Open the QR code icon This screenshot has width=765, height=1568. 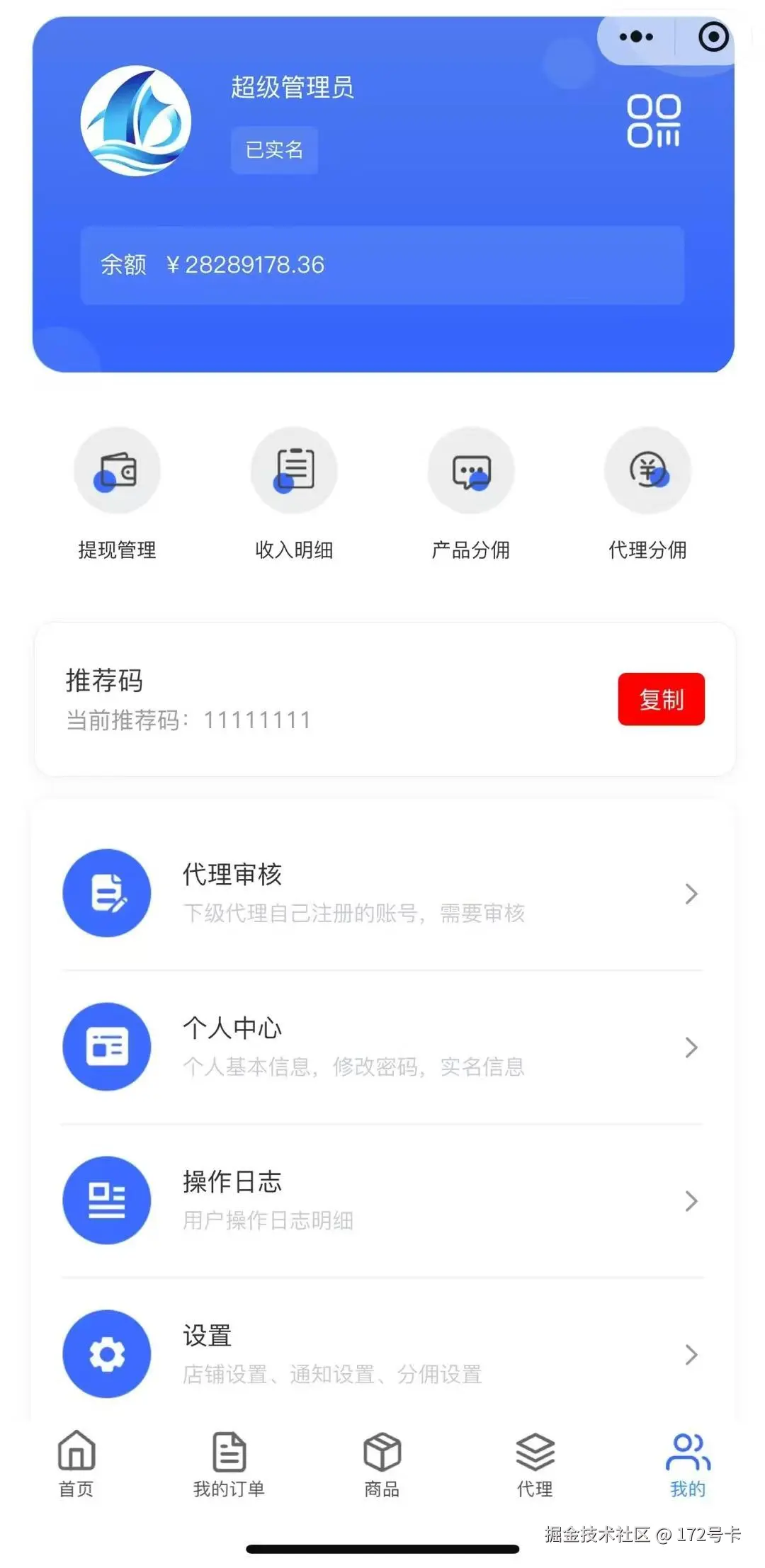tap(653, 121)
